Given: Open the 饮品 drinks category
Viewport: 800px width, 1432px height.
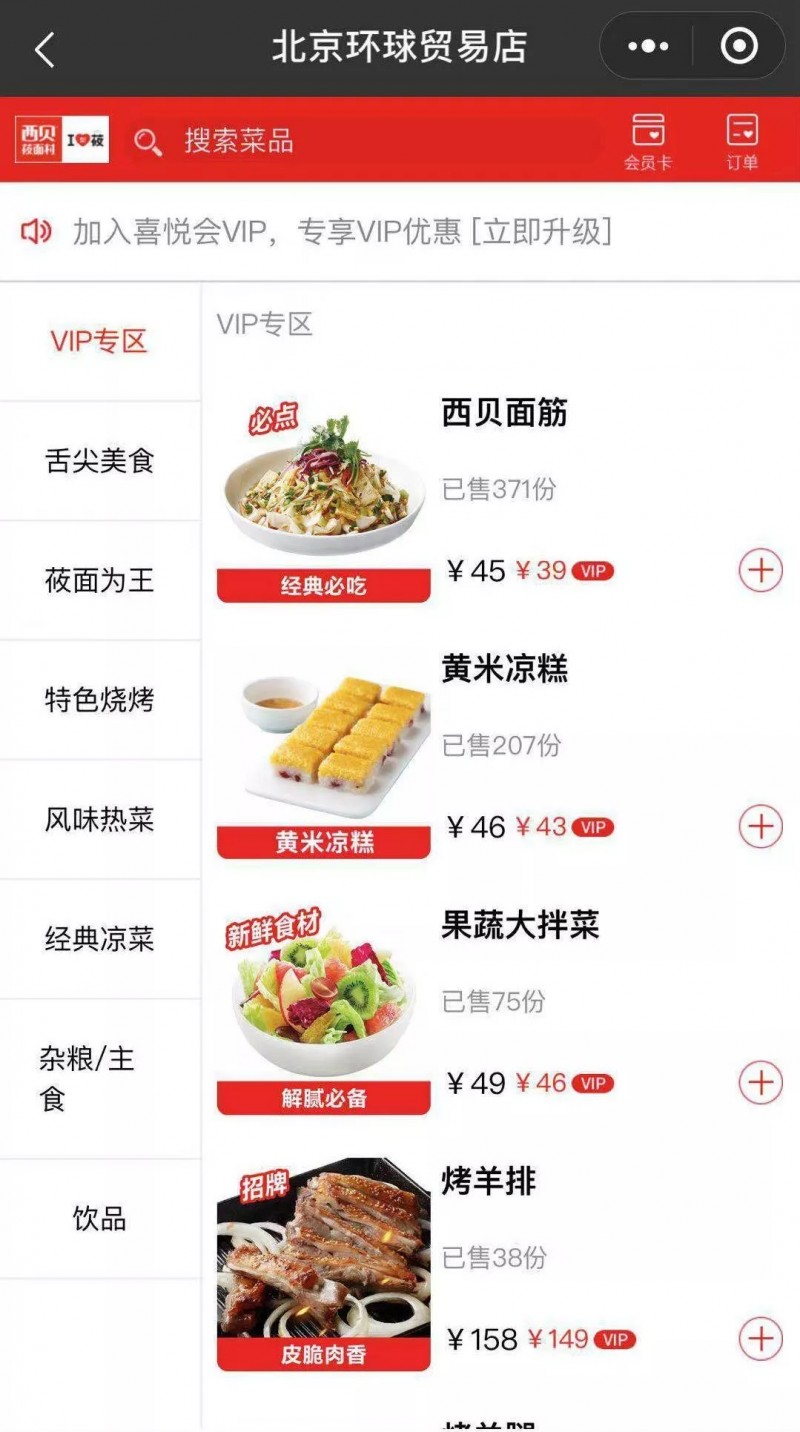Looking at the screenshot, I should pyautogui.click(x=99, y=1219).
